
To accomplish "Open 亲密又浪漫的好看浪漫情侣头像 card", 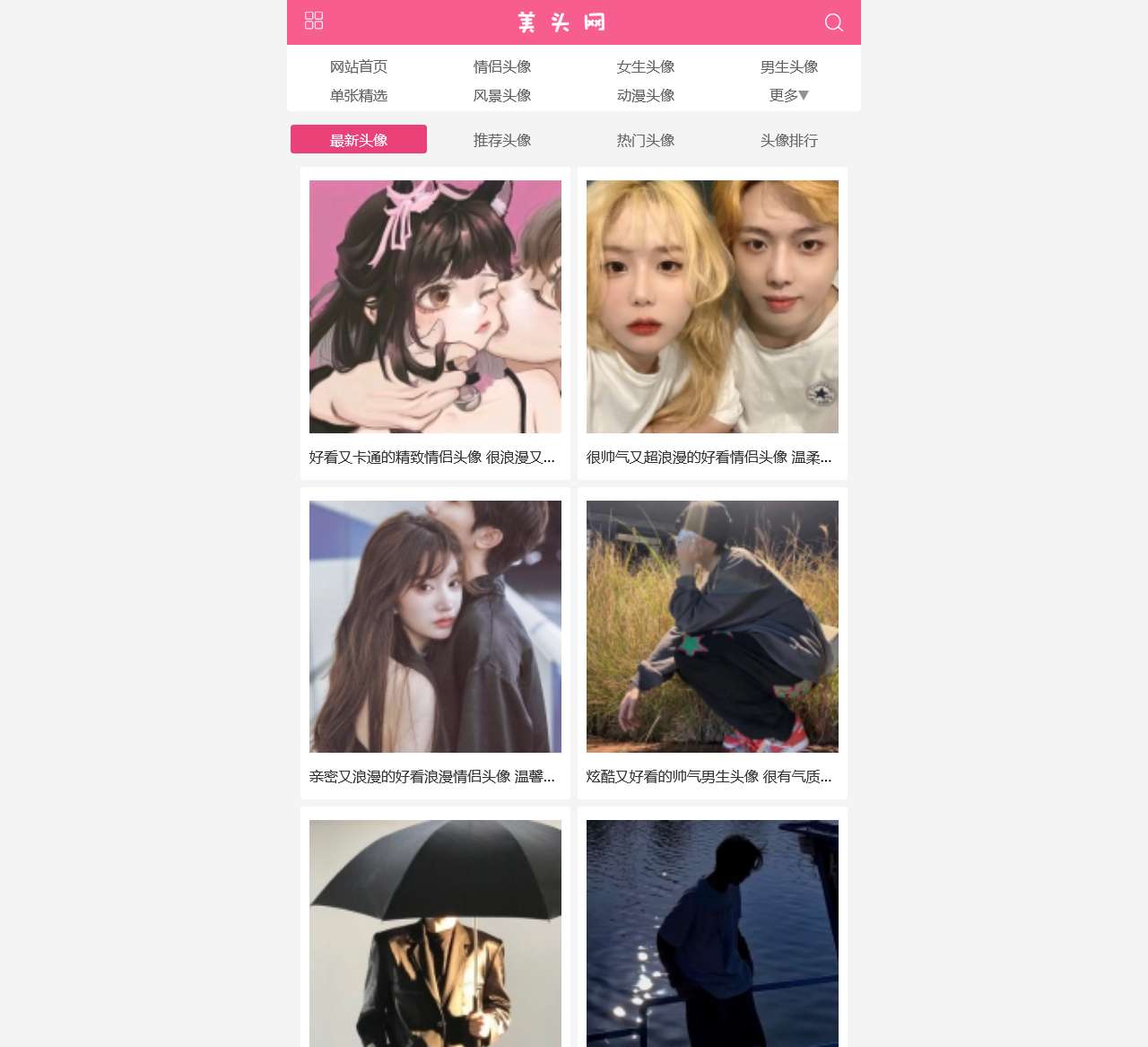I will [x=435, y=626].
